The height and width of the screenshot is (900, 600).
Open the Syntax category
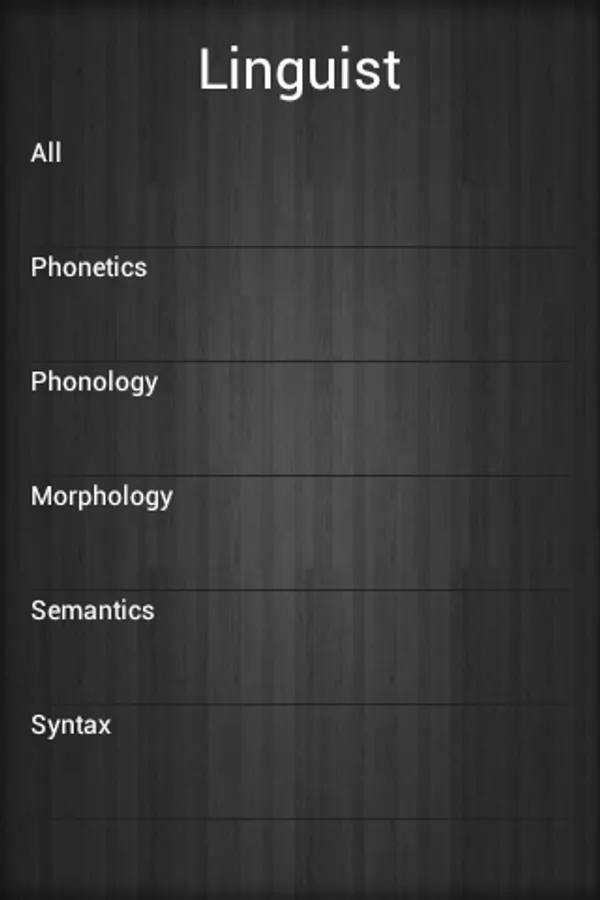tap(70, 725)
